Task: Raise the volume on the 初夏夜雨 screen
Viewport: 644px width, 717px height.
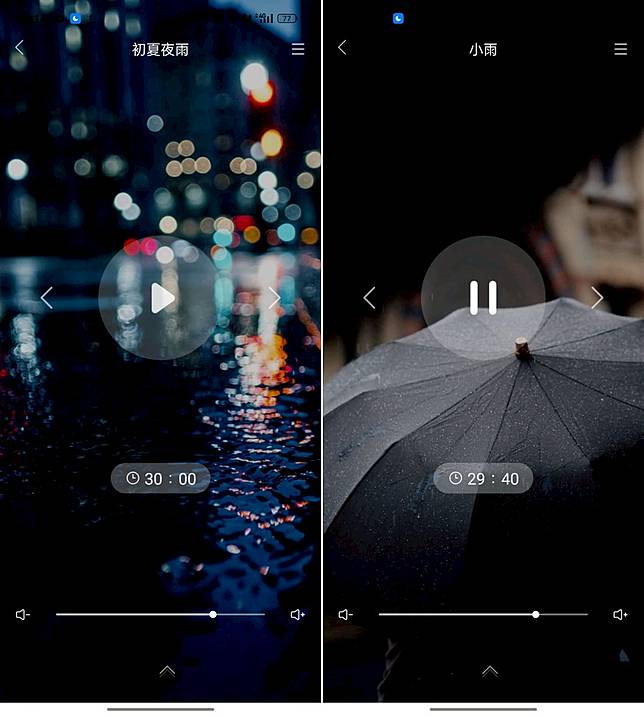Action: (x=298, y=614)
